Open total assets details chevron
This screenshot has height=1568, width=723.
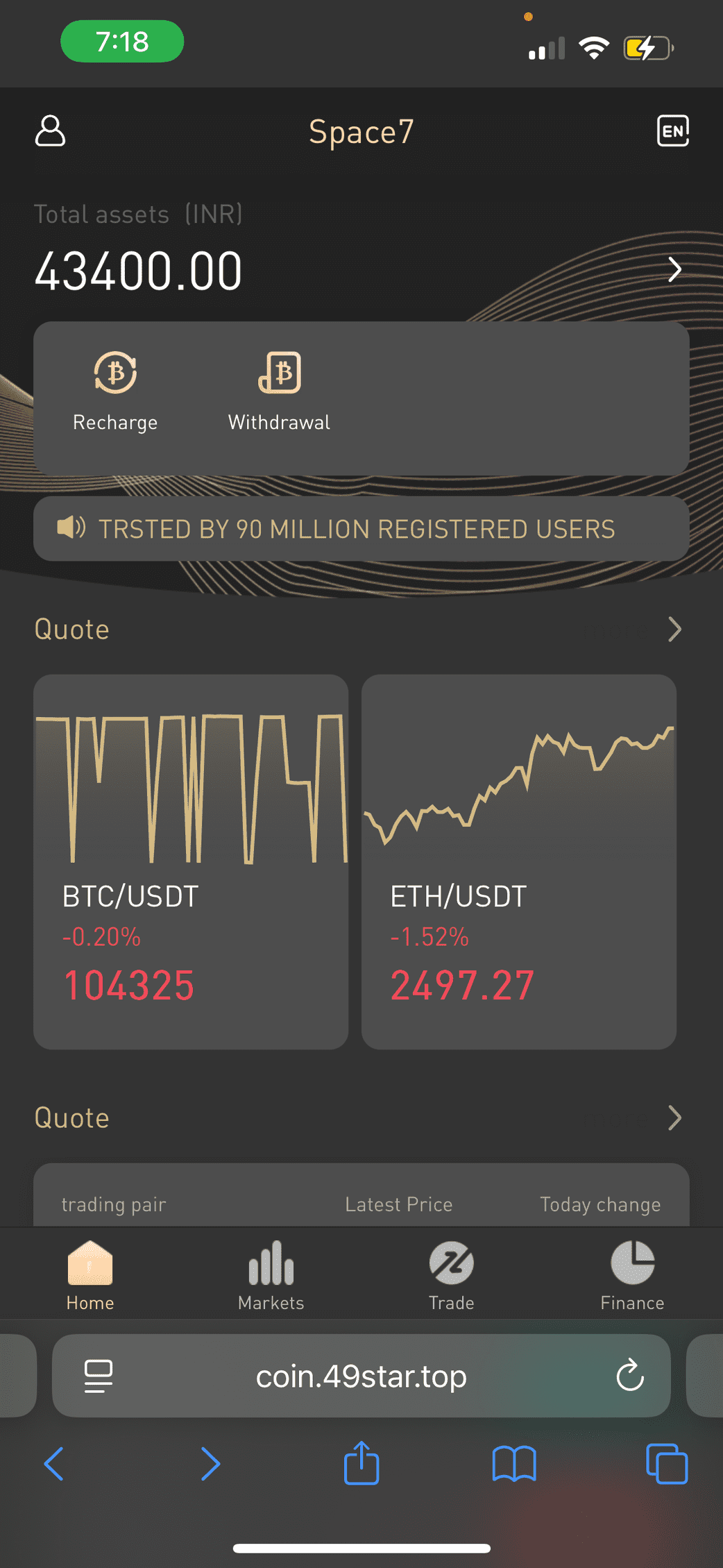tap(674, 269)
